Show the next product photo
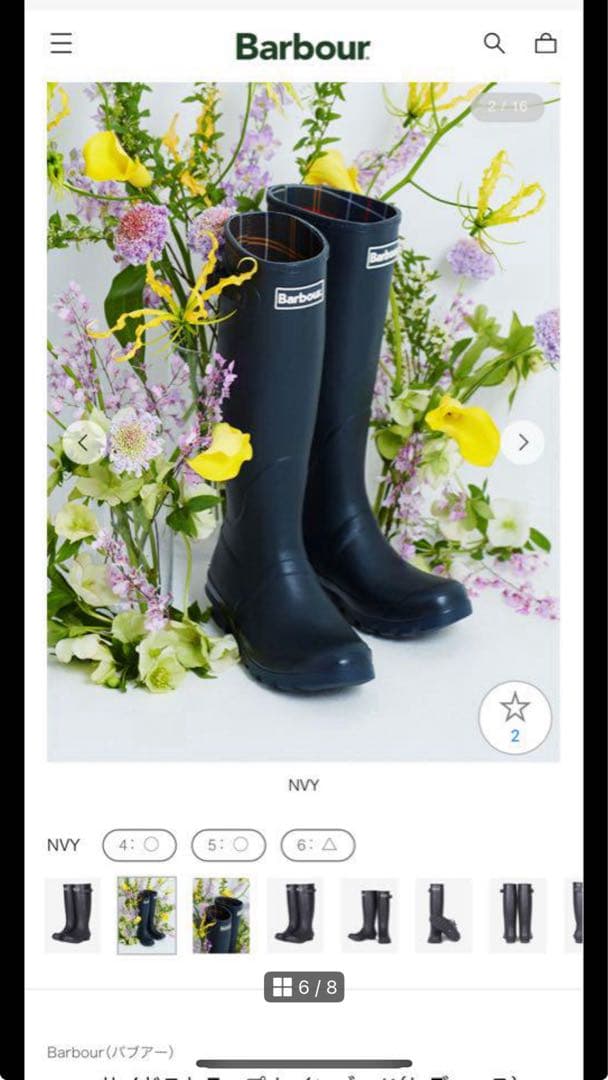The width and height of the screenshot is (608, 1080). pyautogui.click(x=522, y=442)
